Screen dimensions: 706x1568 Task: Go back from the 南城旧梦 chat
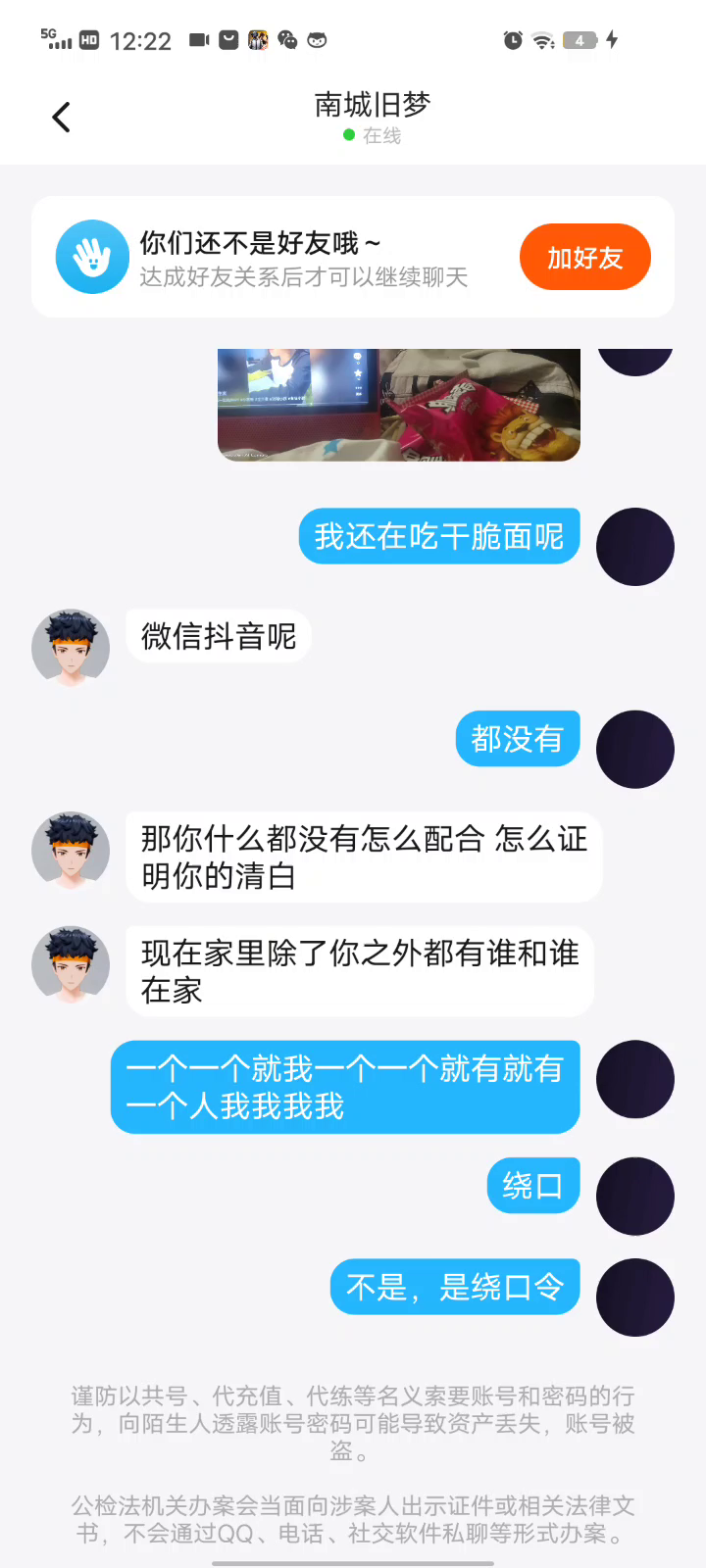61,118
